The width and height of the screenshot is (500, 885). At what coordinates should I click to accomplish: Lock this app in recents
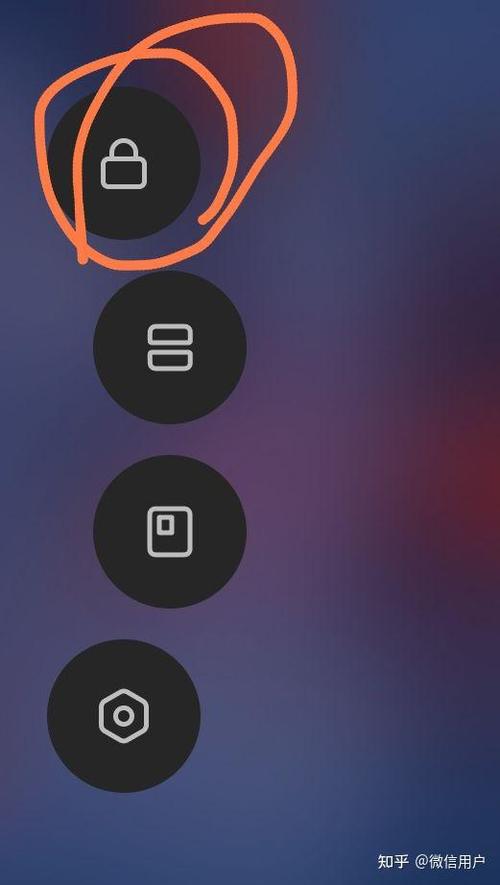[124, 163]
